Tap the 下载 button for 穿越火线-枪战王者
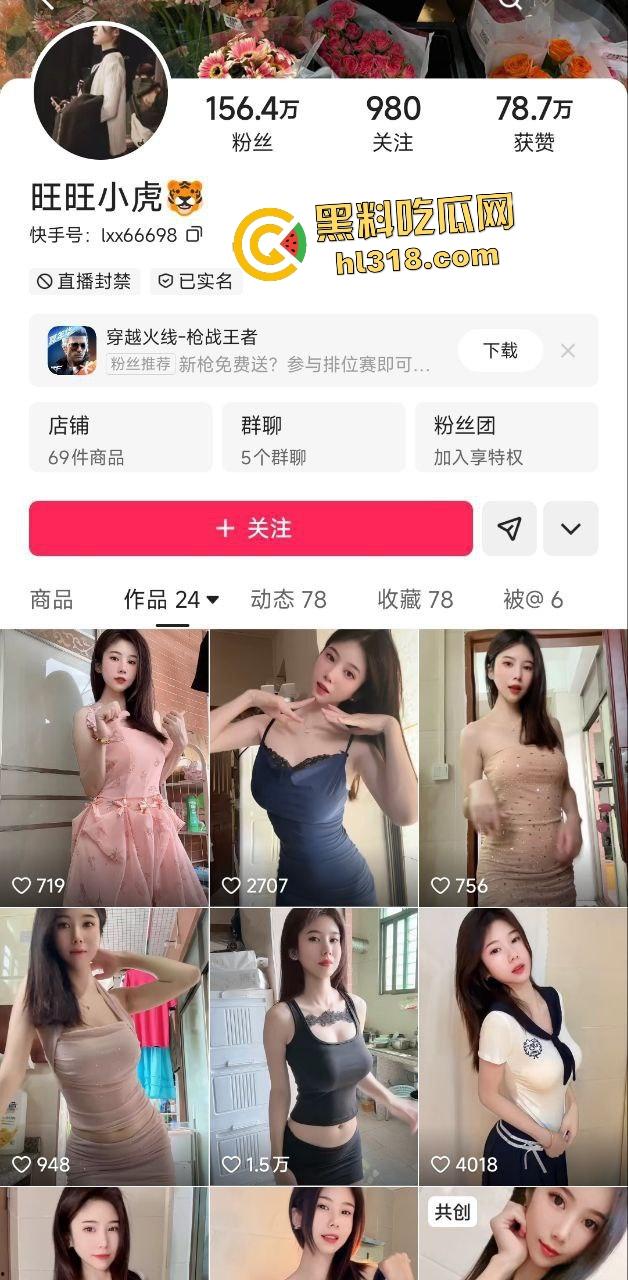The width and height of the screenshot is (628, 1280). click(x=500, y=350)
